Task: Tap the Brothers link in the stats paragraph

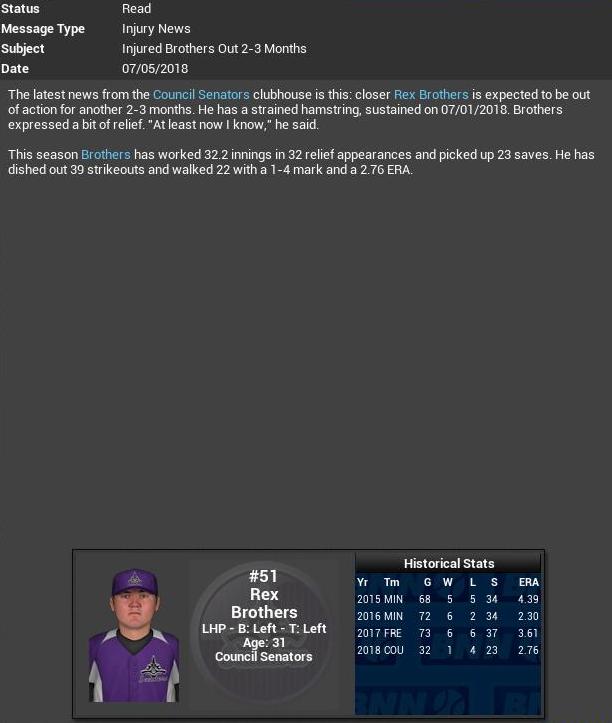Action: (x=106, y=155)
